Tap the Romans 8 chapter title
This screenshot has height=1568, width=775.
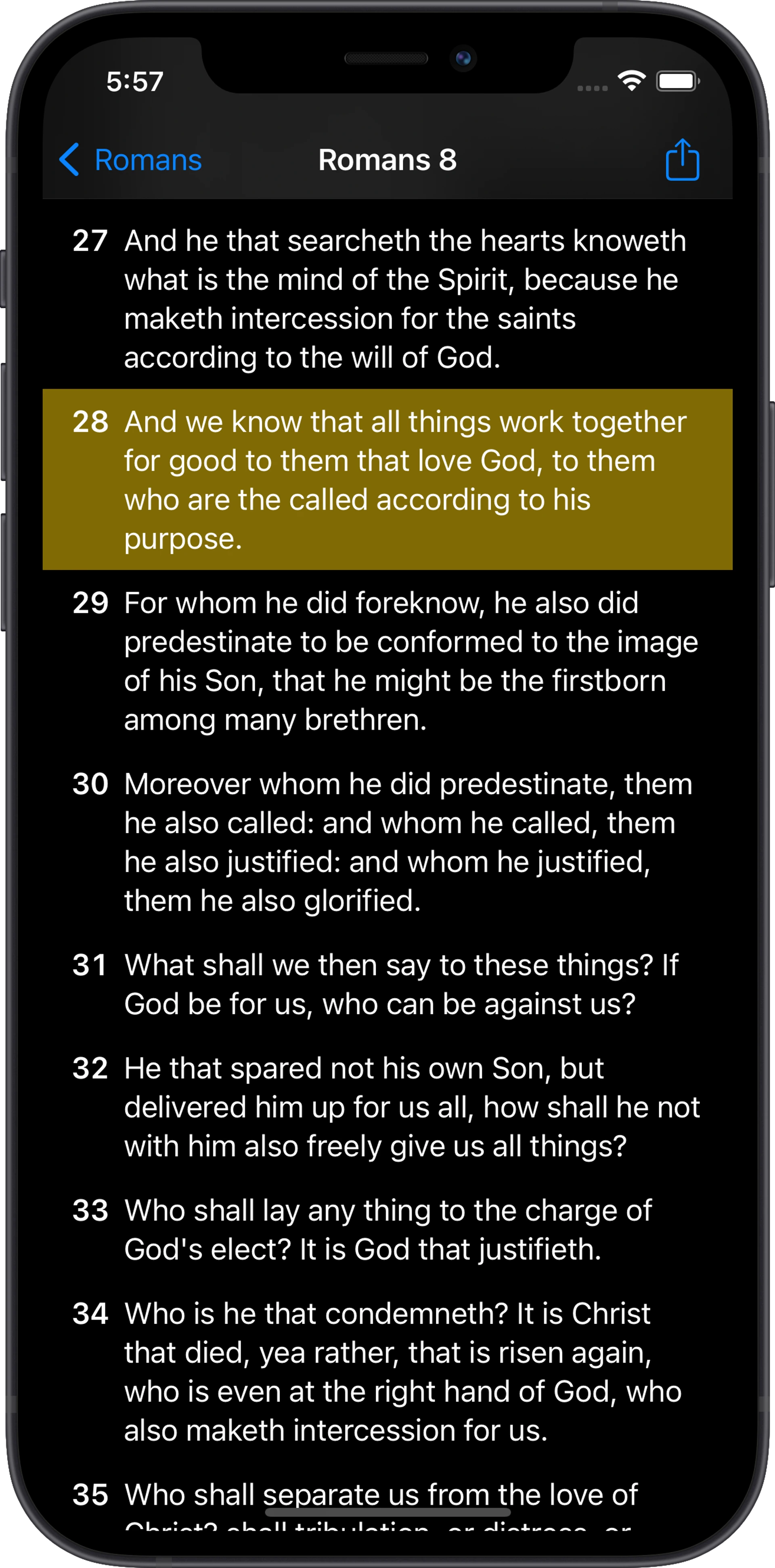pos(387,160)
